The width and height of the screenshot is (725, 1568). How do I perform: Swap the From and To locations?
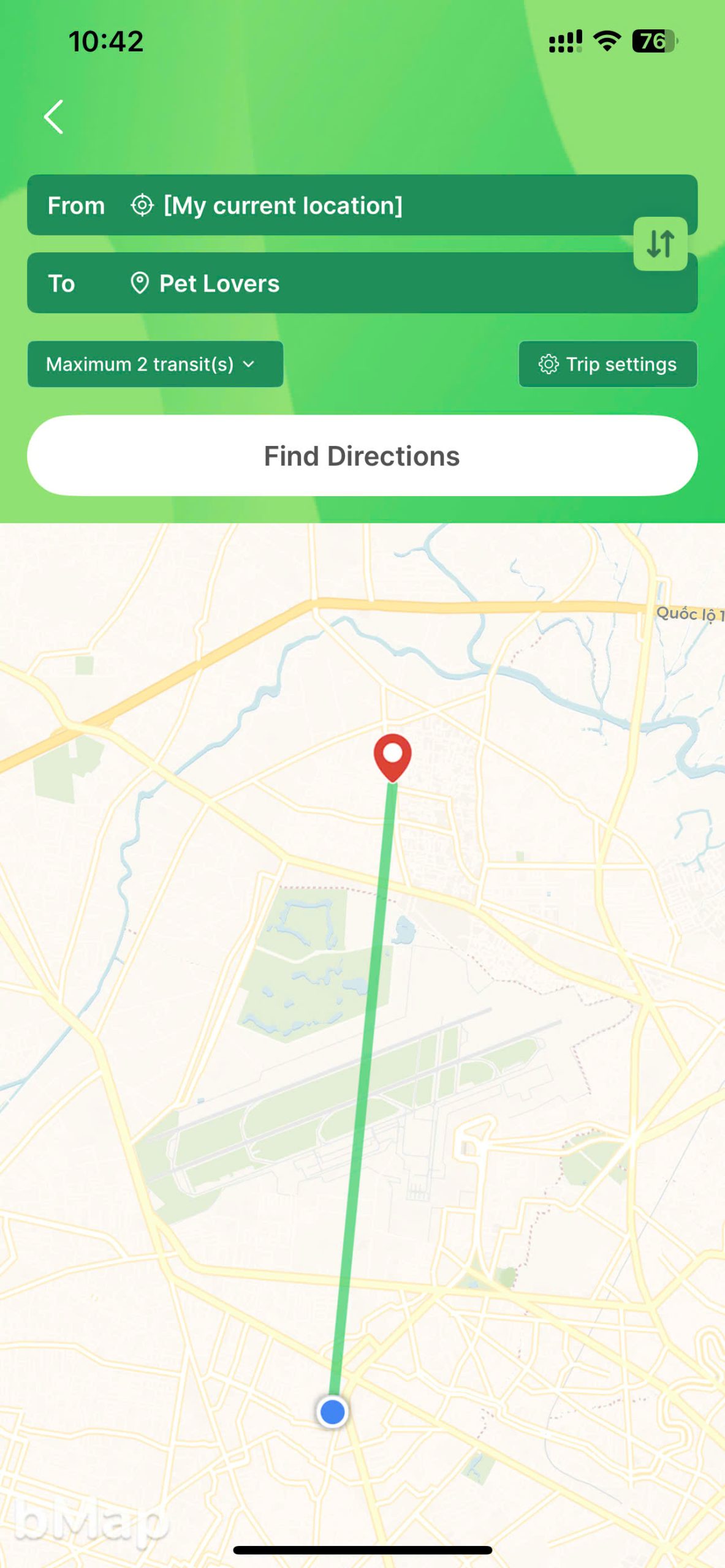coord(660,244)
